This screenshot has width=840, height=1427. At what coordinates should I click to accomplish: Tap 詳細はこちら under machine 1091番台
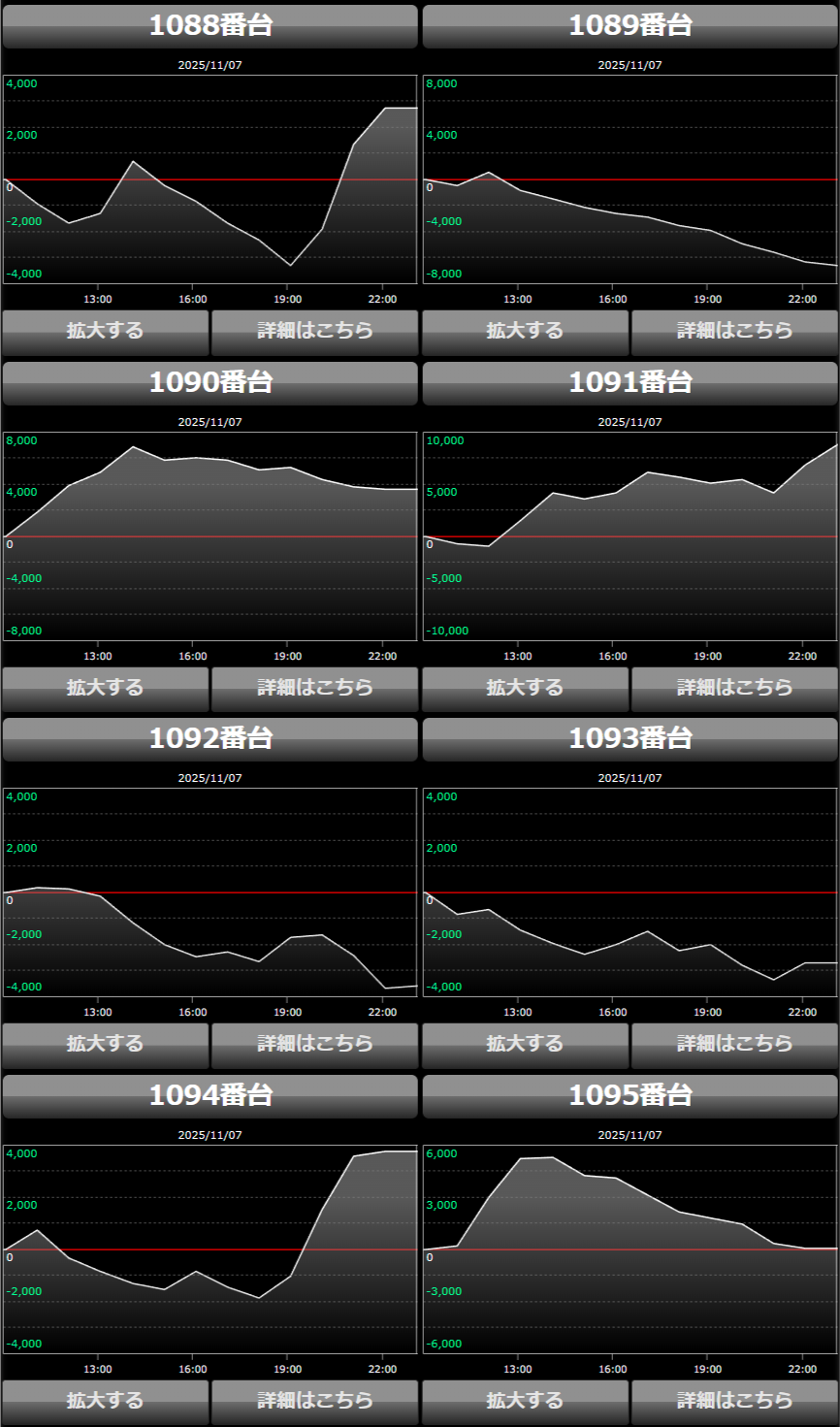pos(734,689)
